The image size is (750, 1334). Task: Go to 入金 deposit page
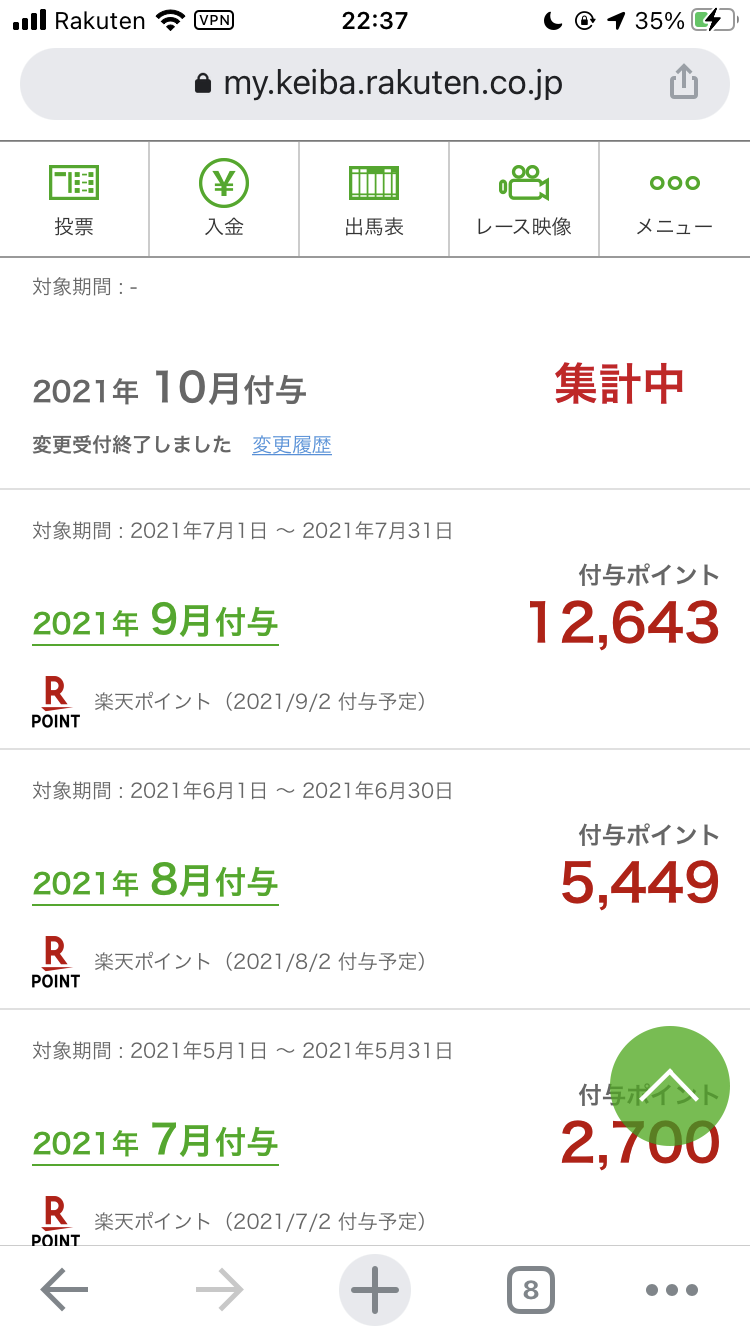tap(224, 200)
